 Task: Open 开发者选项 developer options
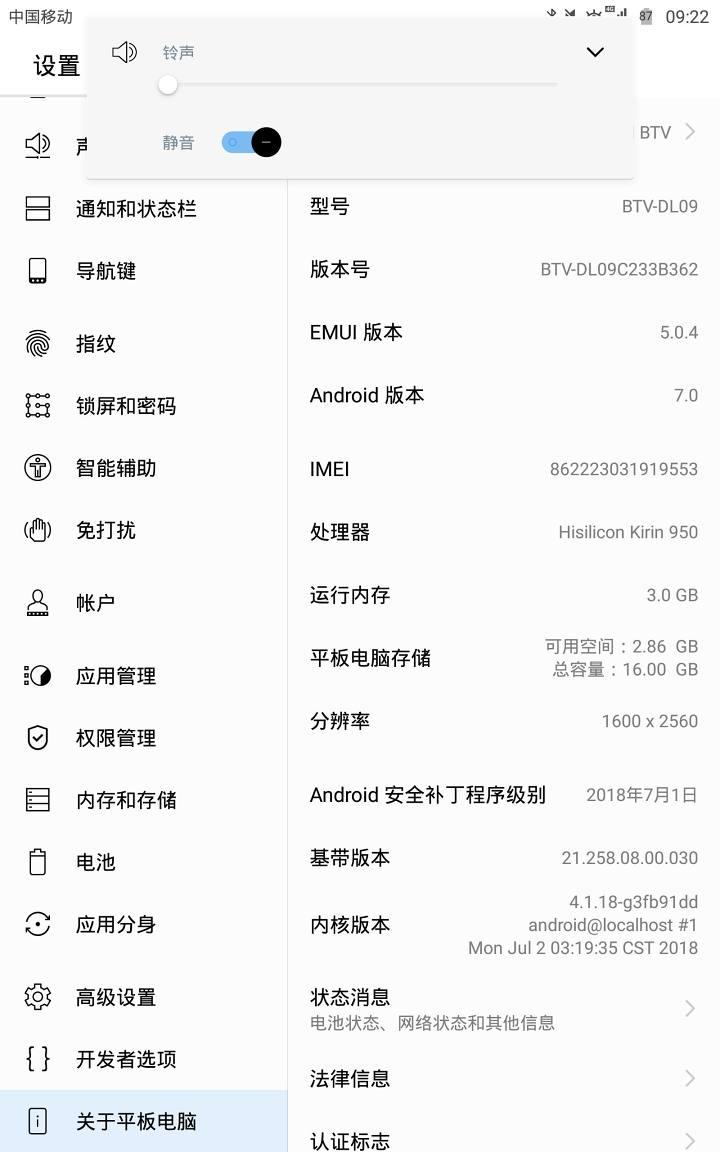126,1059
